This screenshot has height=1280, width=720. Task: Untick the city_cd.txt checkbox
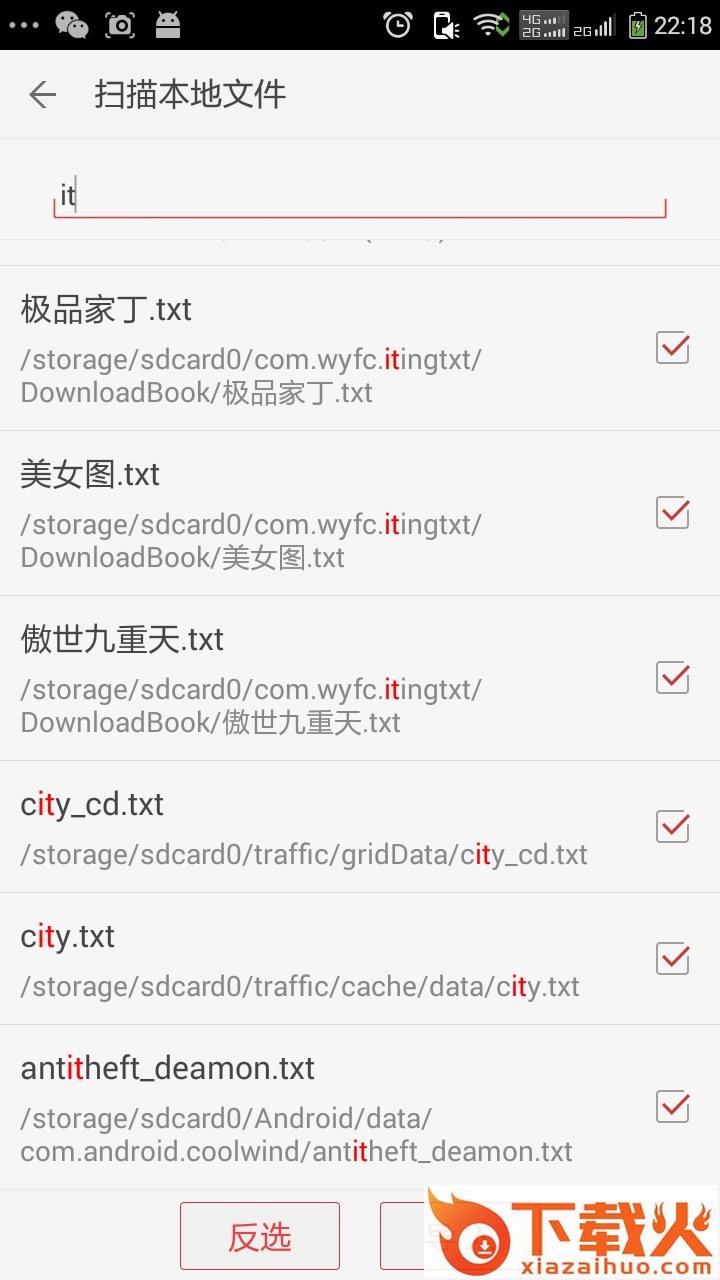[x=673, y=827]
